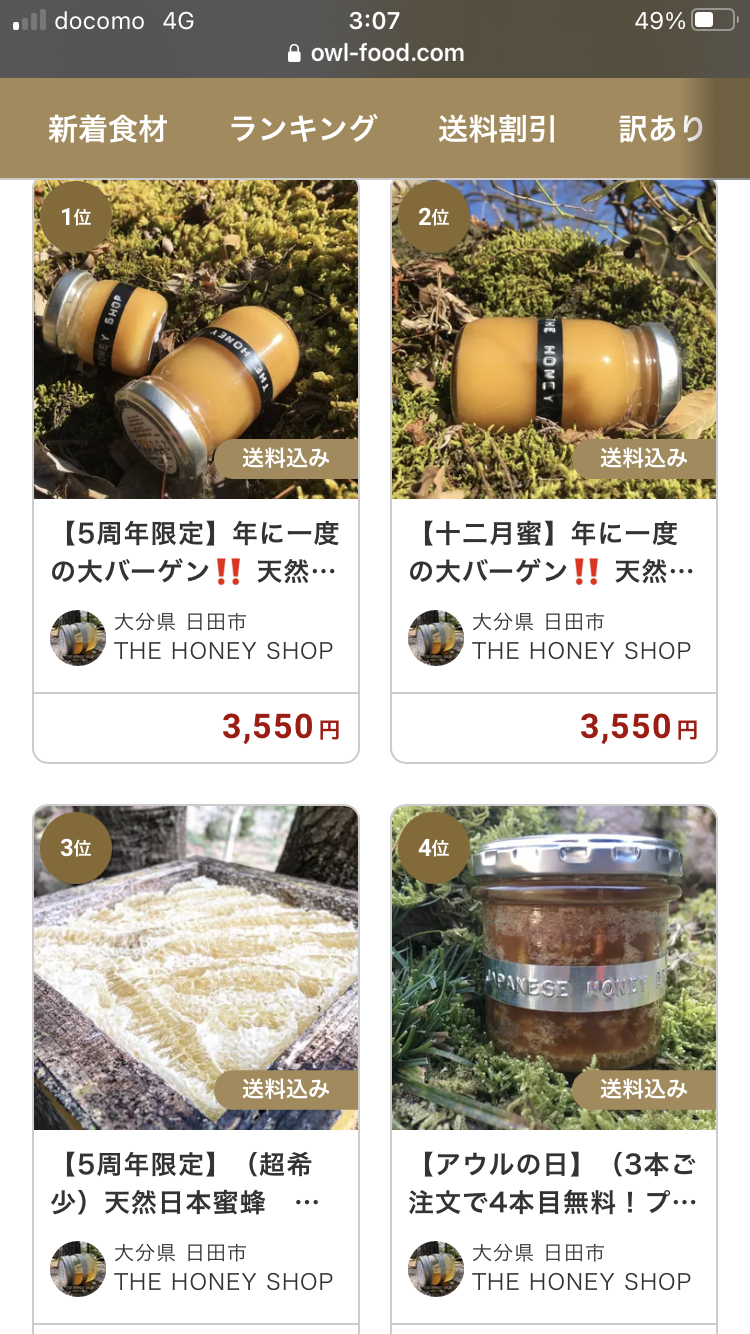Open the 新着食材 navigation tab
Viewport: 750px width, 1334px height.
109,128
